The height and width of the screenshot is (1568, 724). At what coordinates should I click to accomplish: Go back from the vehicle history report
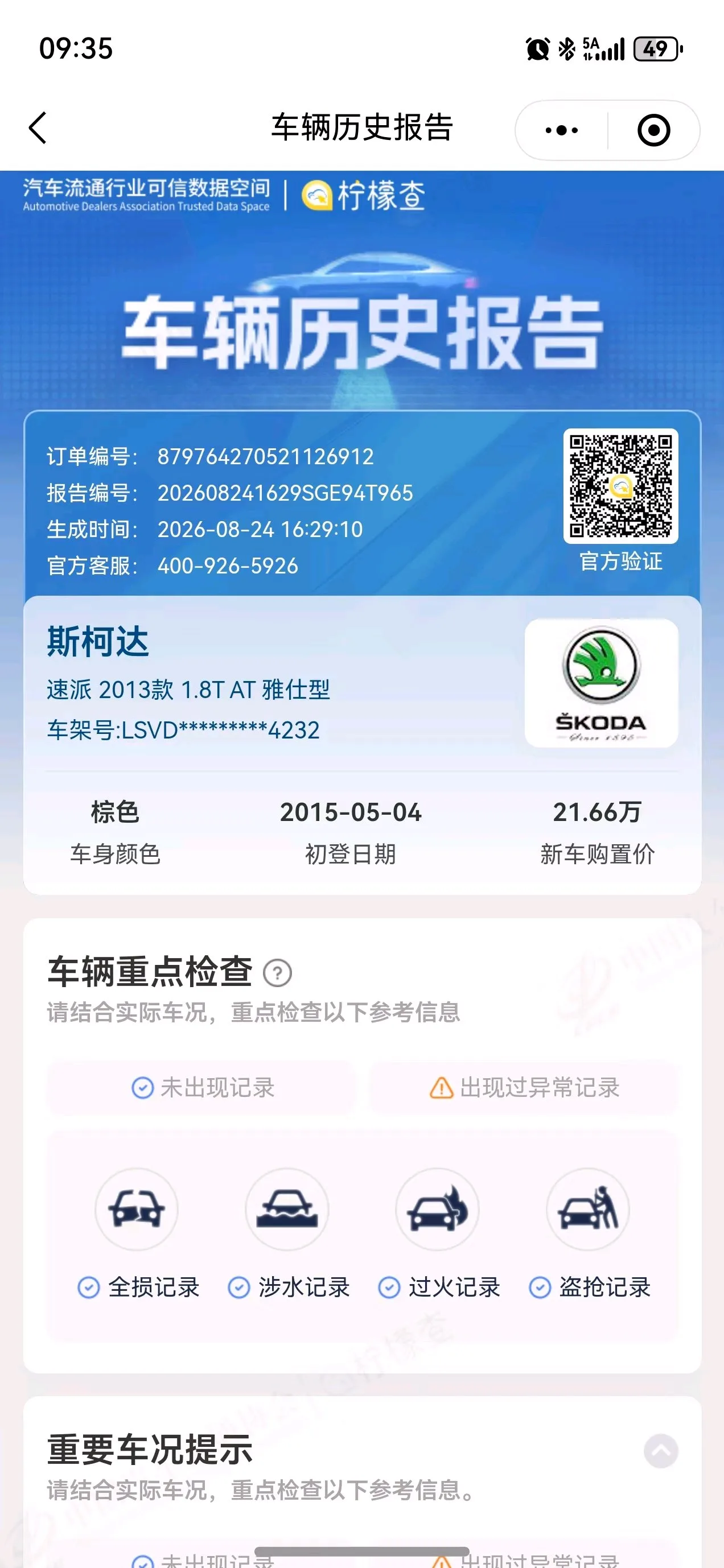tap(38, 129)
